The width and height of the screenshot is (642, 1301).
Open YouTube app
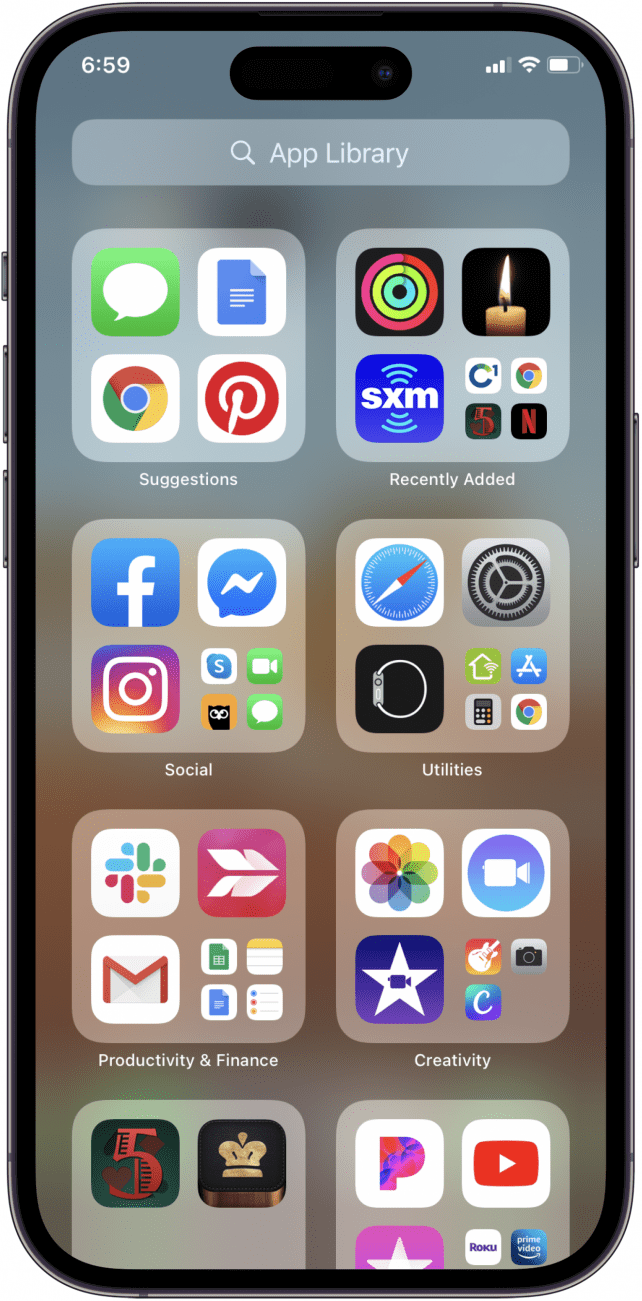click(x=506, y=1163)
